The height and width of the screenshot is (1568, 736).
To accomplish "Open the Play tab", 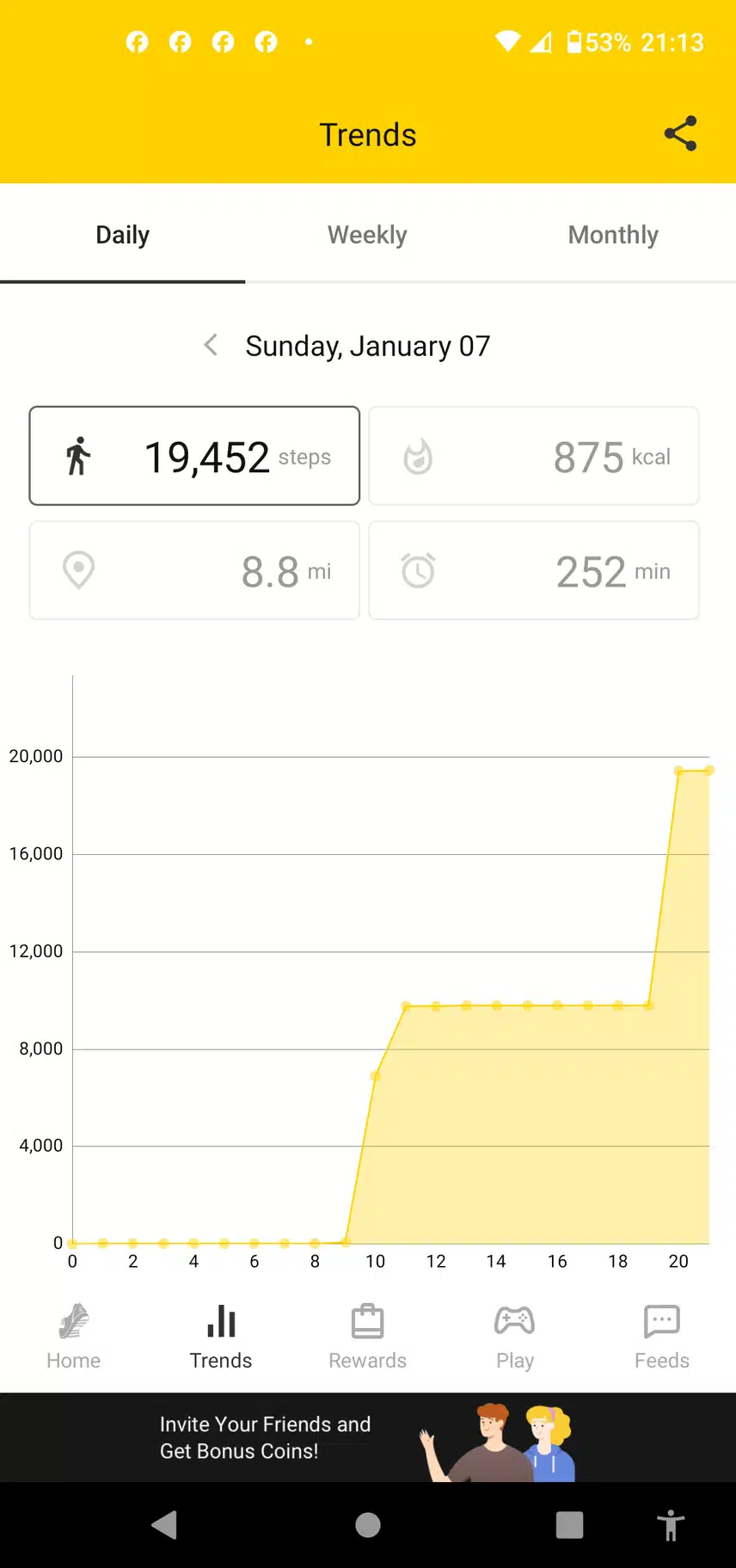I will click(515, 1336).
